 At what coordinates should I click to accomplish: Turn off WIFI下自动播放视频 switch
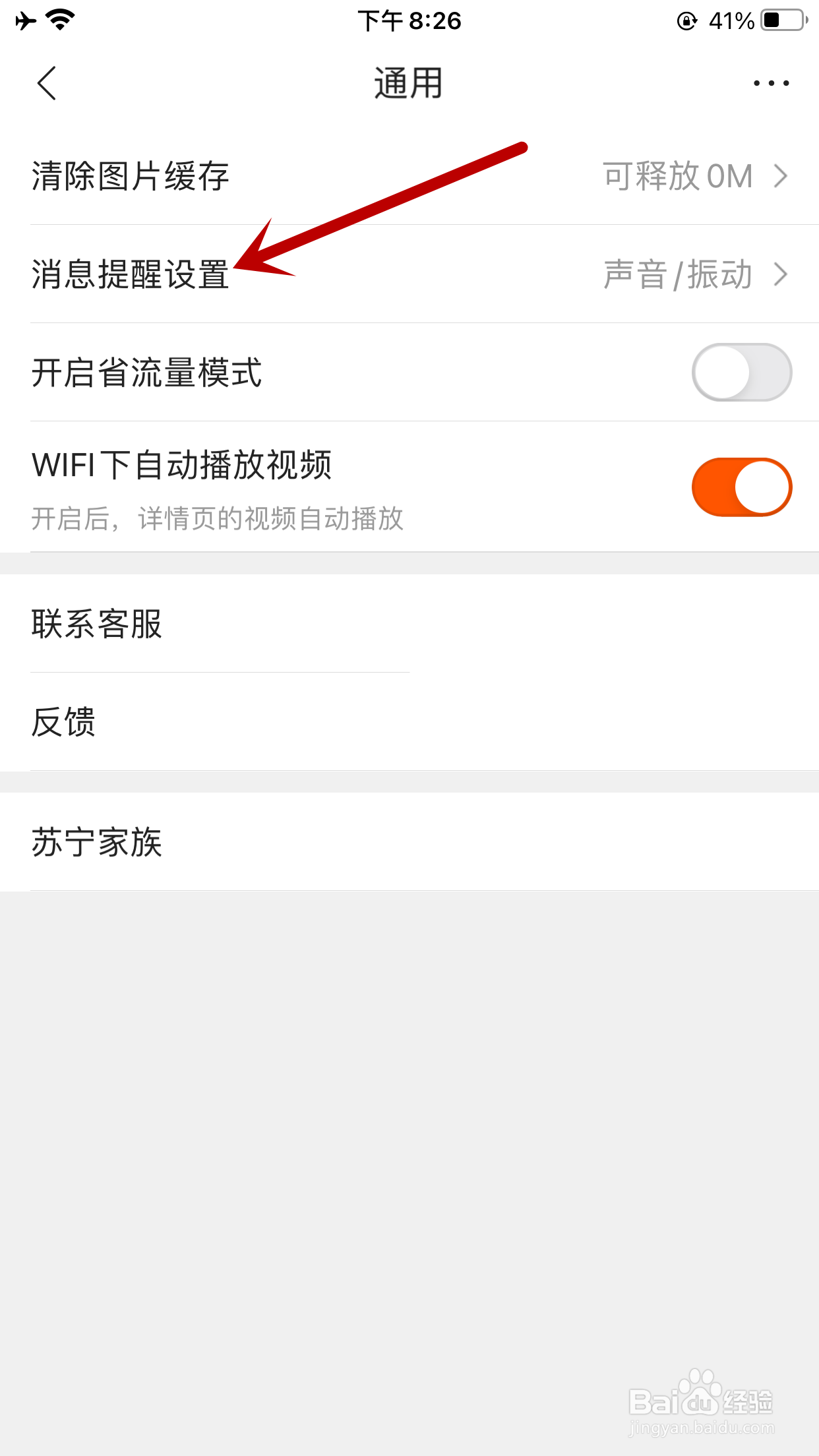coord(741,487)
